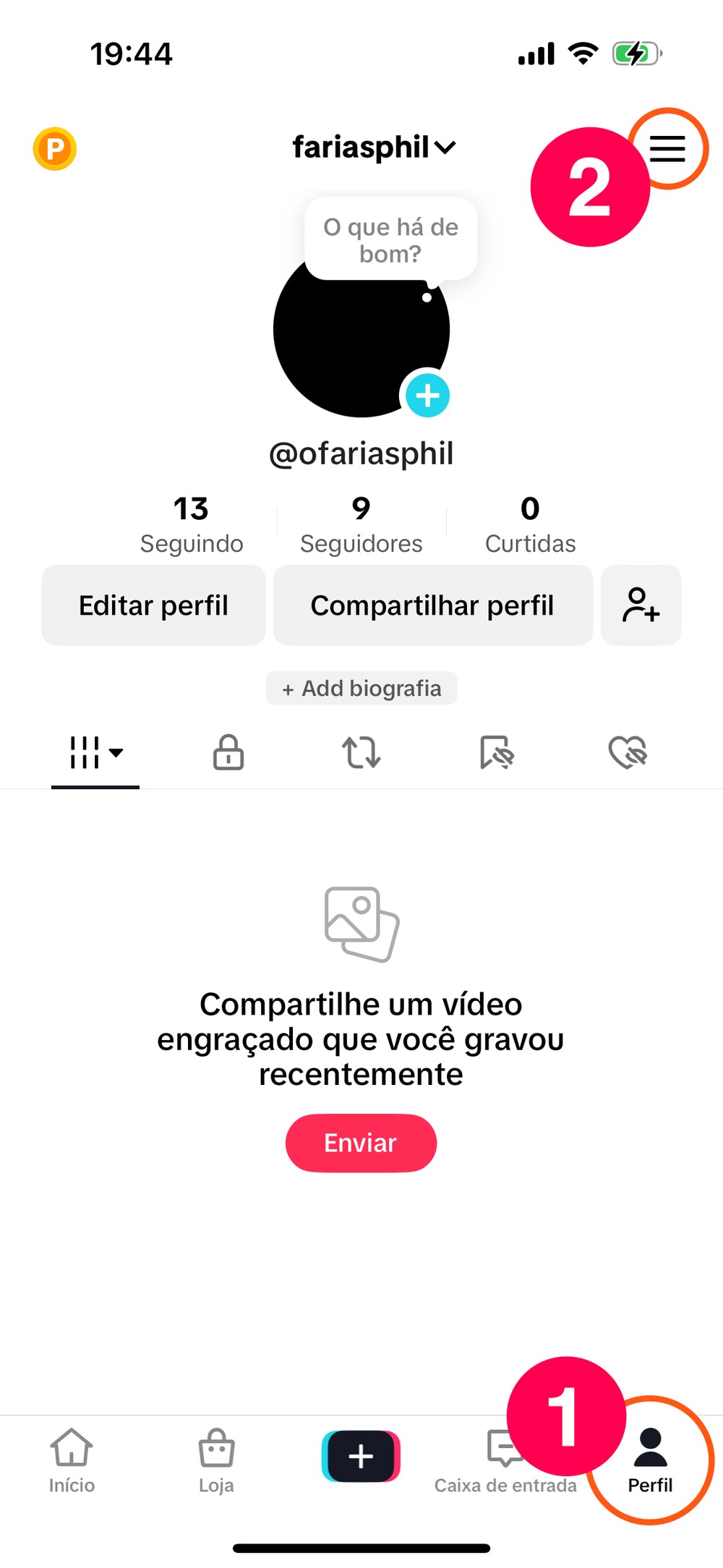This screenshot has width=723, height=1568.
Task: Add a biografia to the profile
Action: 361,688
